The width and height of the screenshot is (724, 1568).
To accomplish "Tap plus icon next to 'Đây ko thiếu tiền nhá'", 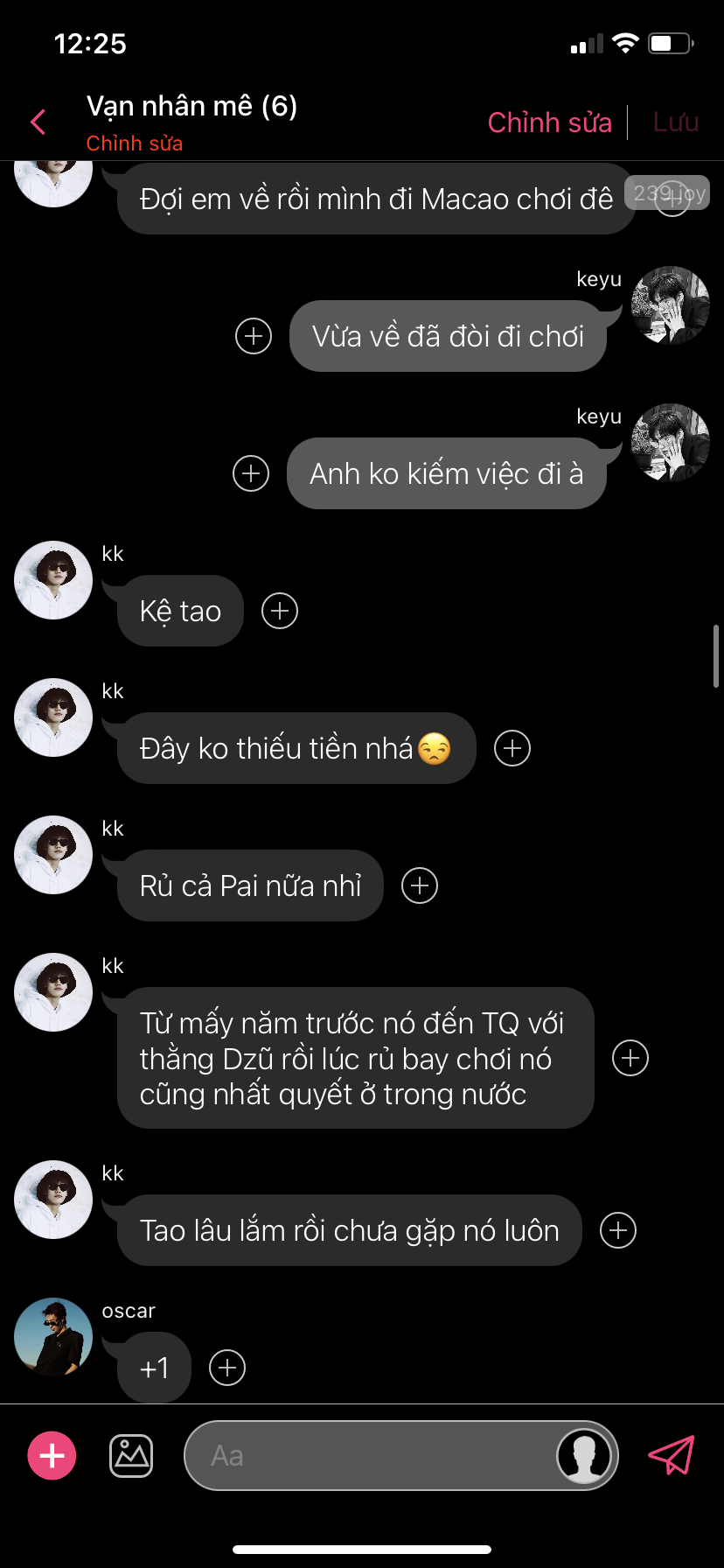I will [512, 748].
